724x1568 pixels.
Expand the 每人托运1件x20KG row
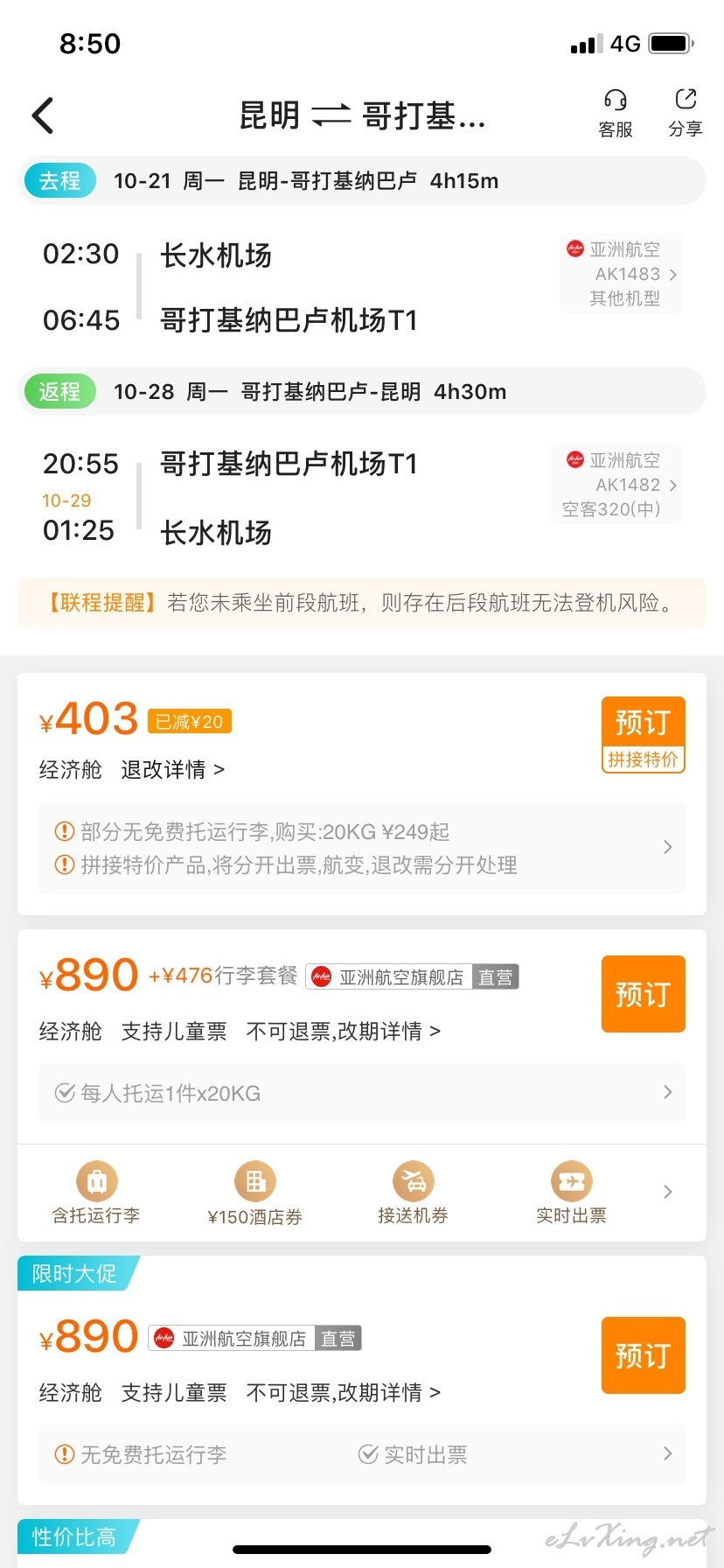tap(362, 1093)
